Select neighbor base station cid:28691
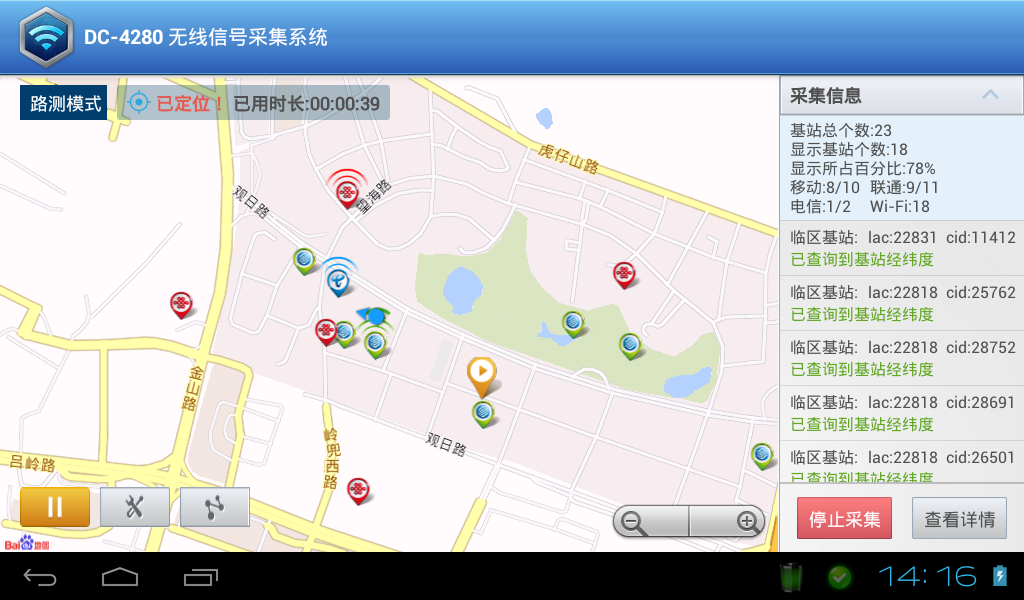Viewport: 1024px width, 600px height. 902,413
